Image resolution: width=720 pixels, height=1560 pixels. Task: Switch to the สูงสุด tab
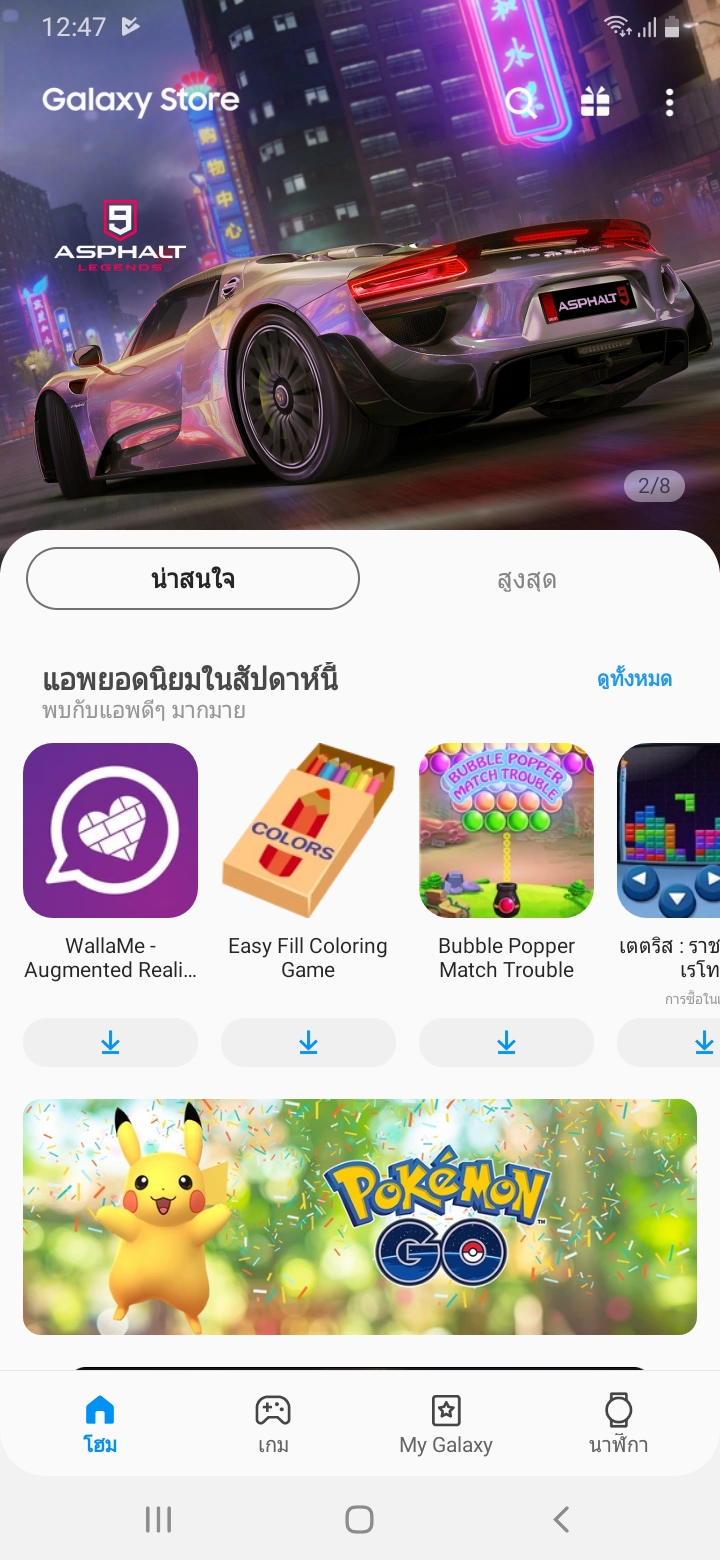(x=526, y=580)
